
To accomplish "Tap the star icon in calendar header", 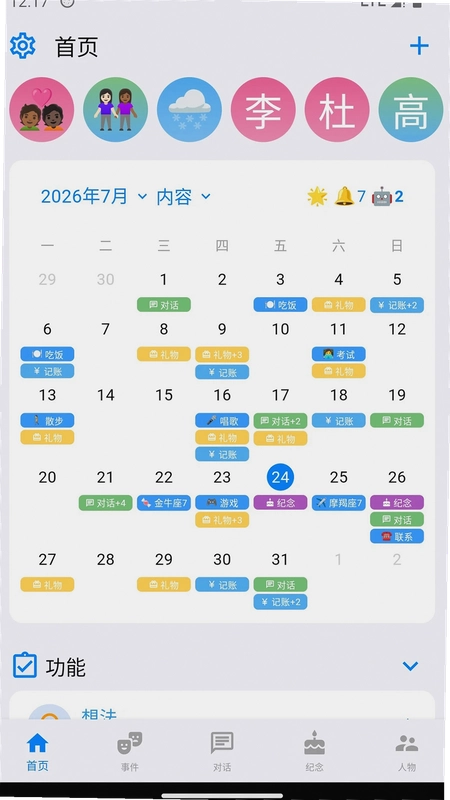I will click(317, 196).
